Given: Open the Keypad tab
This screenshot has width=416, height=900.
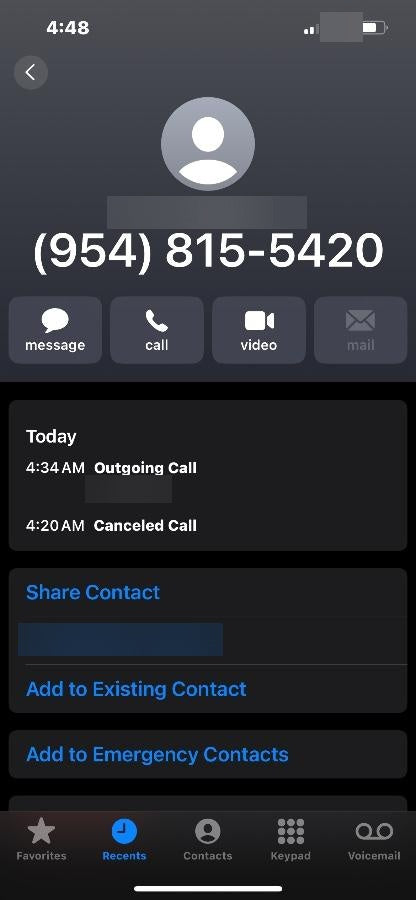Looking at the screenshot, I should (x=290, y=839).
